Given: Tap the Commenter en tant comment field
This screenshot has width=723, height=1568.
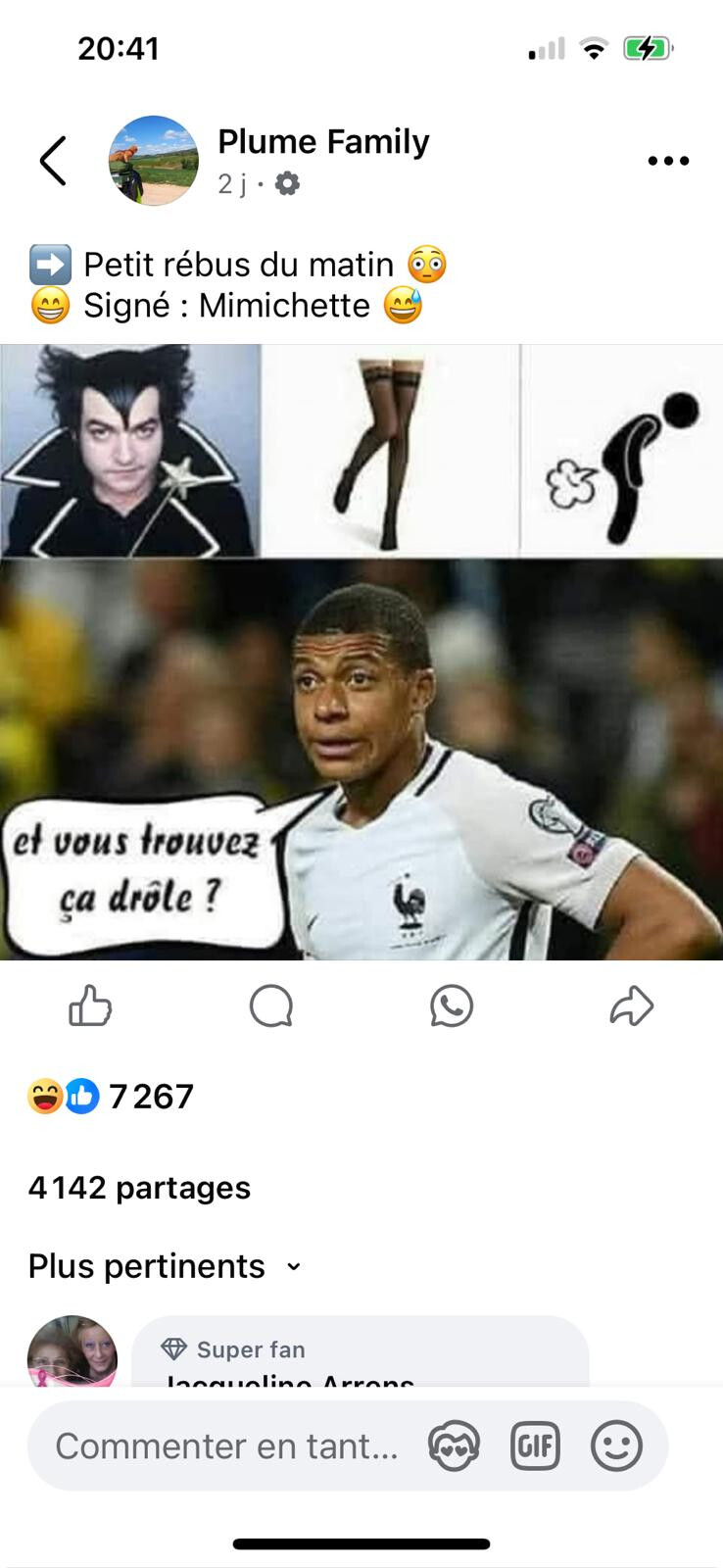Looking at the screenshot, I should (227, 1445).
